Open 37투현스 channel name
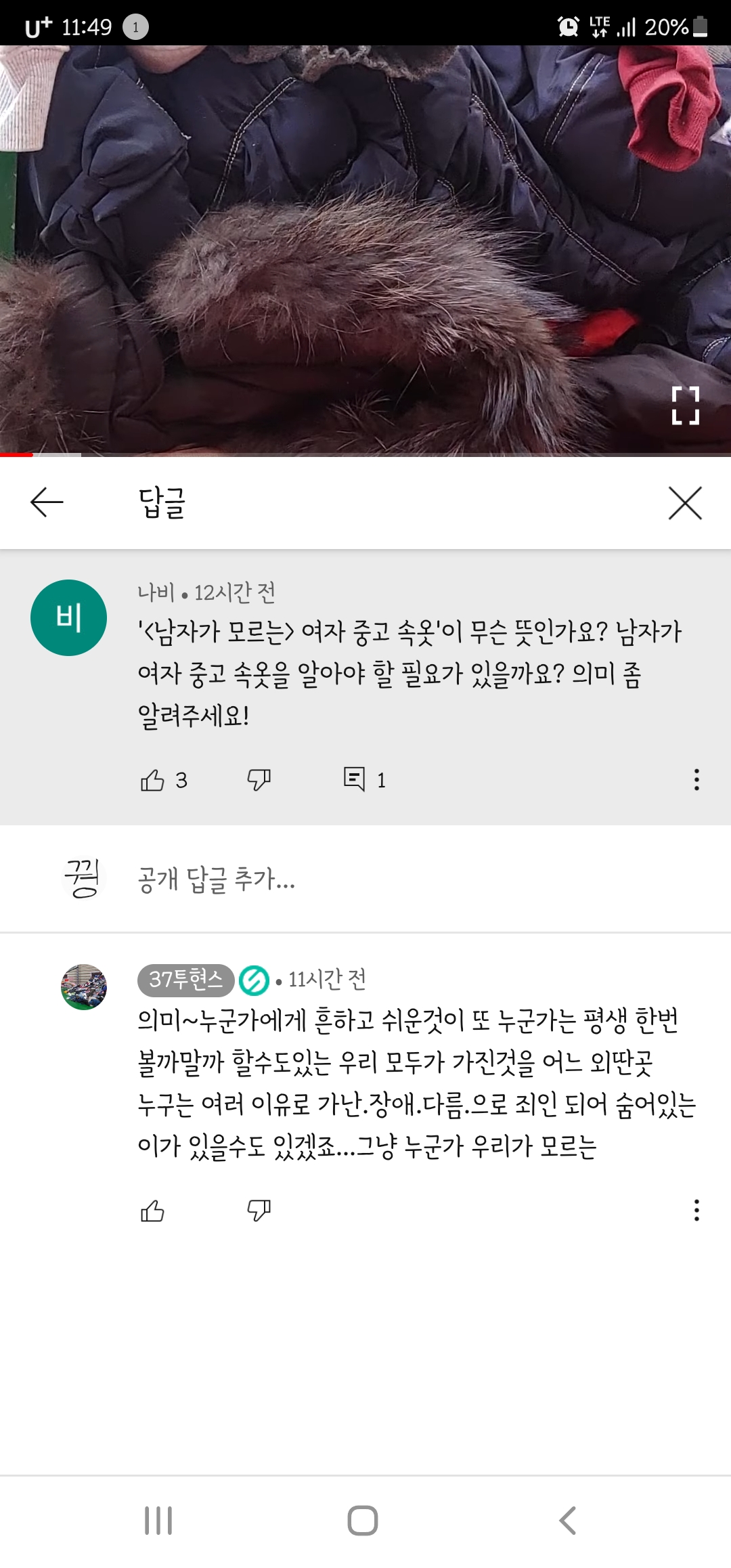Screen dimensions: 731x1568 186,980
